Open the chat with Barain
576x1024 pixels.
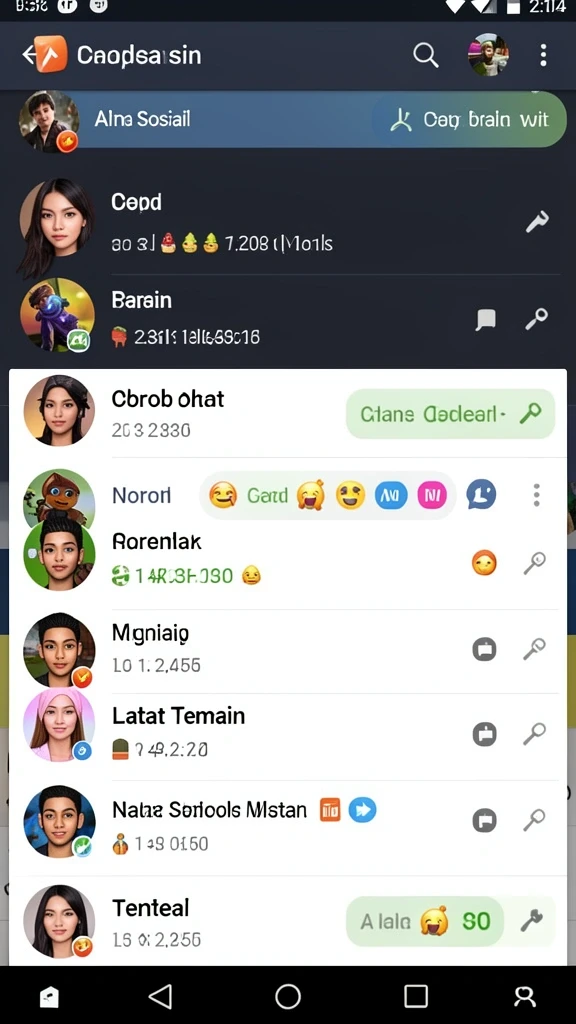(288, 319)
